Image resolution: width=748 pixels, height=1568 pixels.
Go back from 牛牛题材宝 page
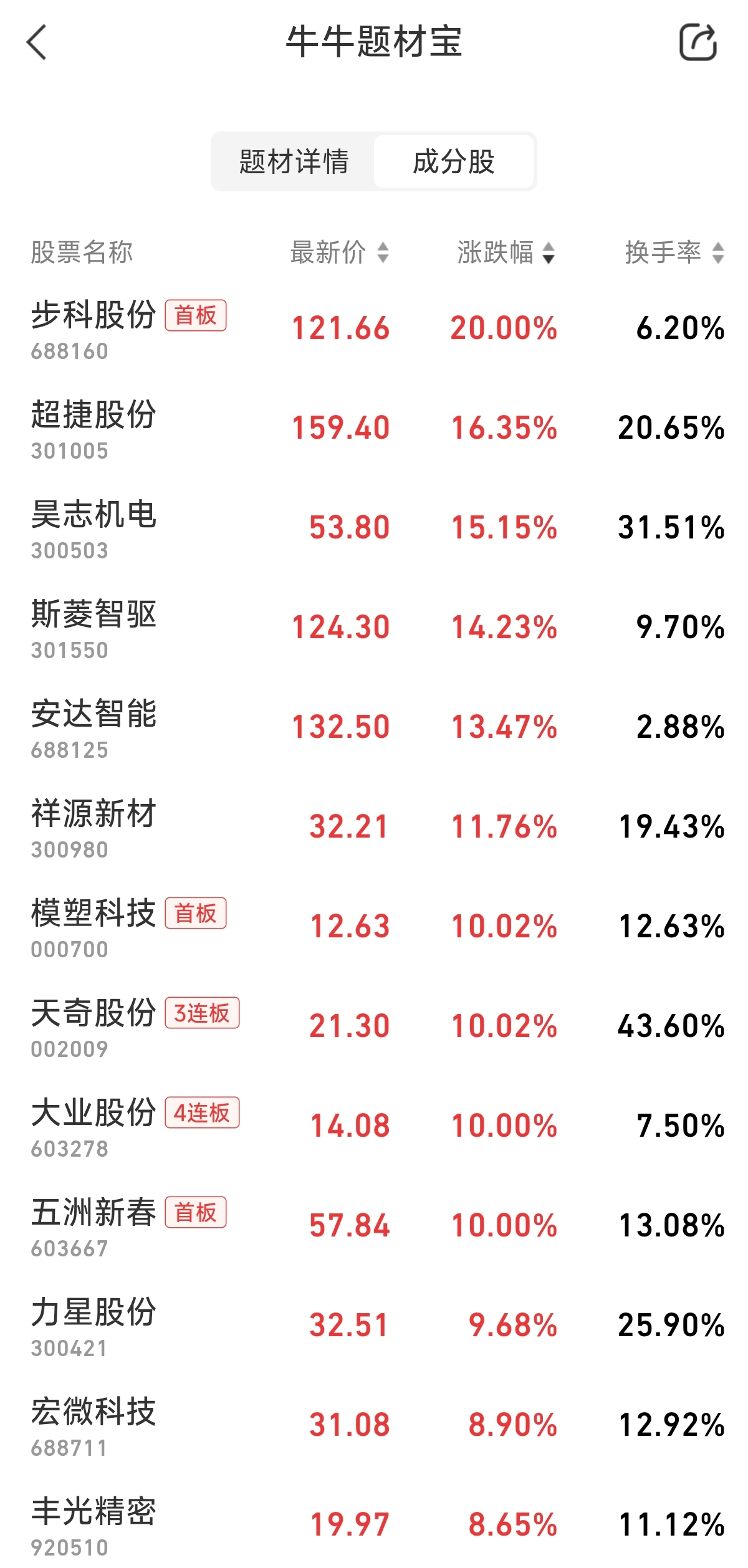(37, 42)
